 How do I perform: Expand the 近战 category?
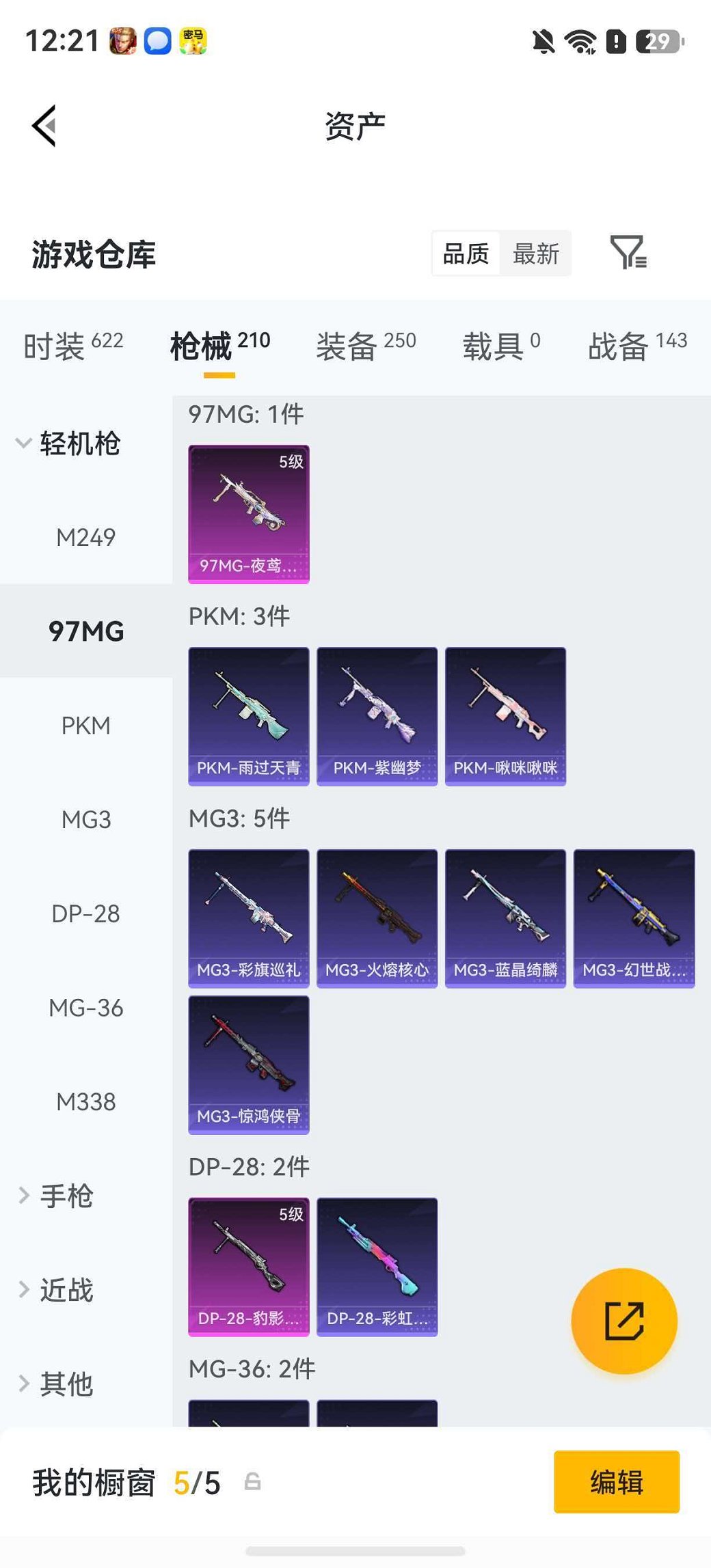[56, 1290]
